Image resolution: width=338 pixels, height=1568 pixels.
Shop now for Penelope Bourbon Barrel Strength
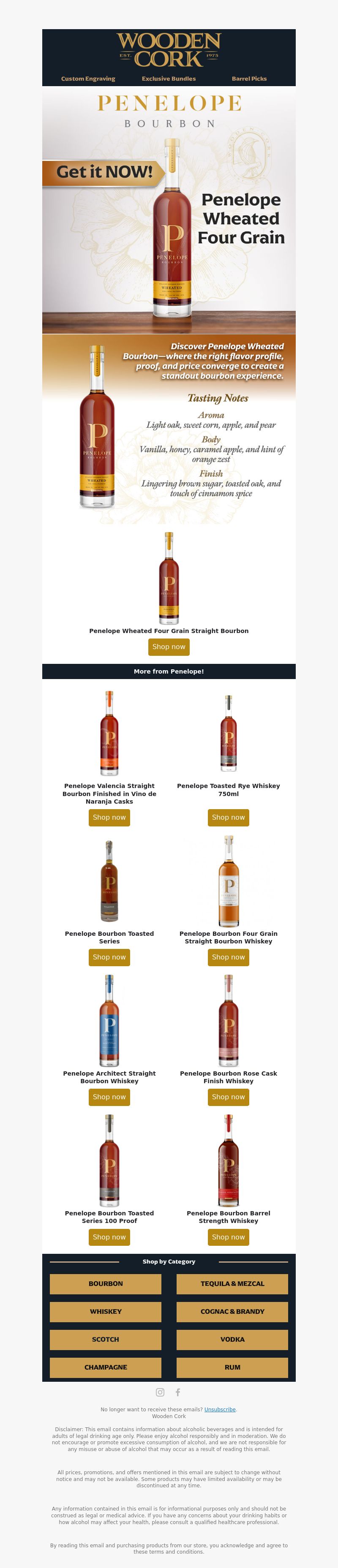click(229, 1236)
